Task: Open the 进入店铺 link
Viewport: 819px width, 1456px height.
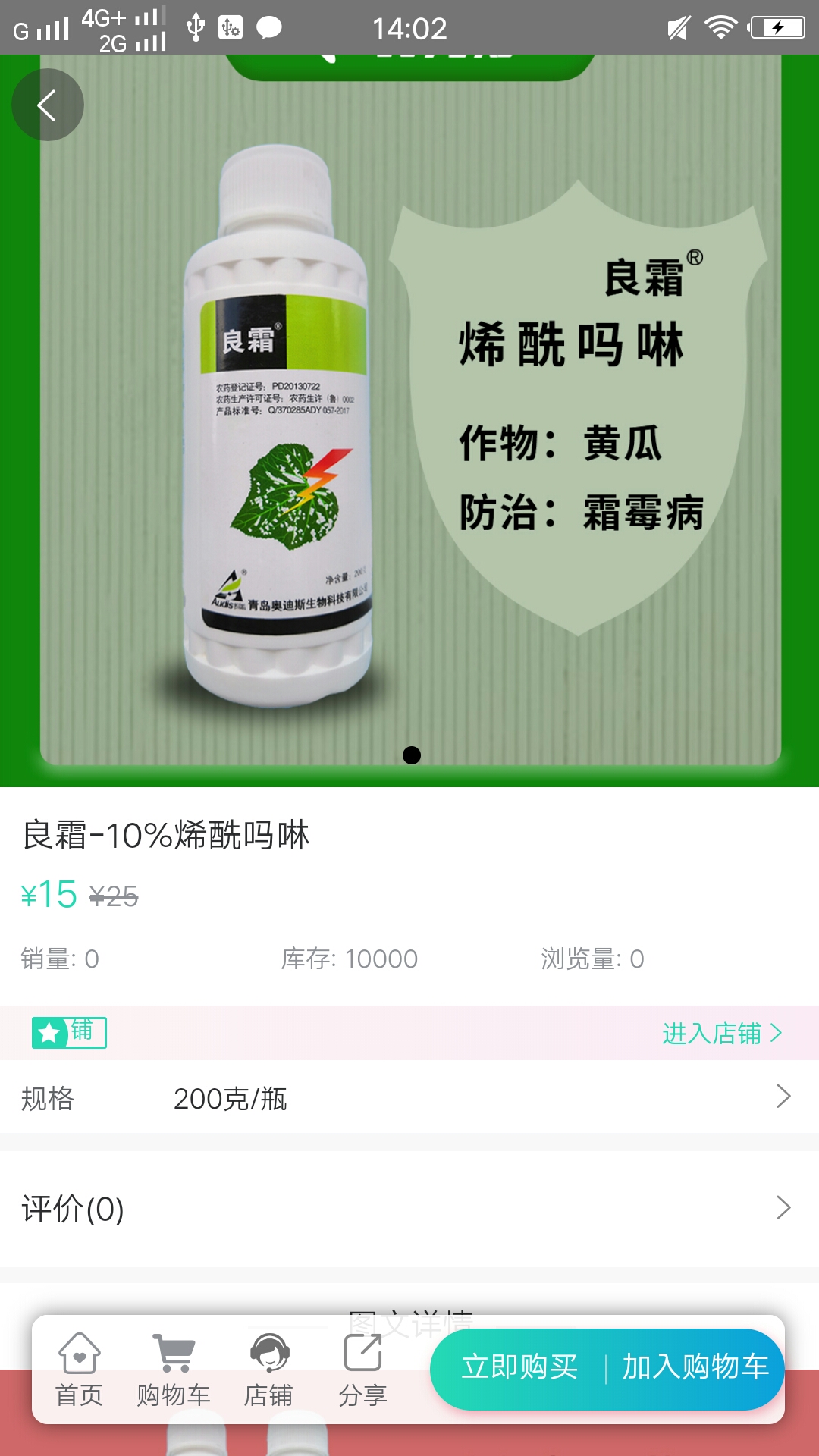Action: coord(720,1033)
